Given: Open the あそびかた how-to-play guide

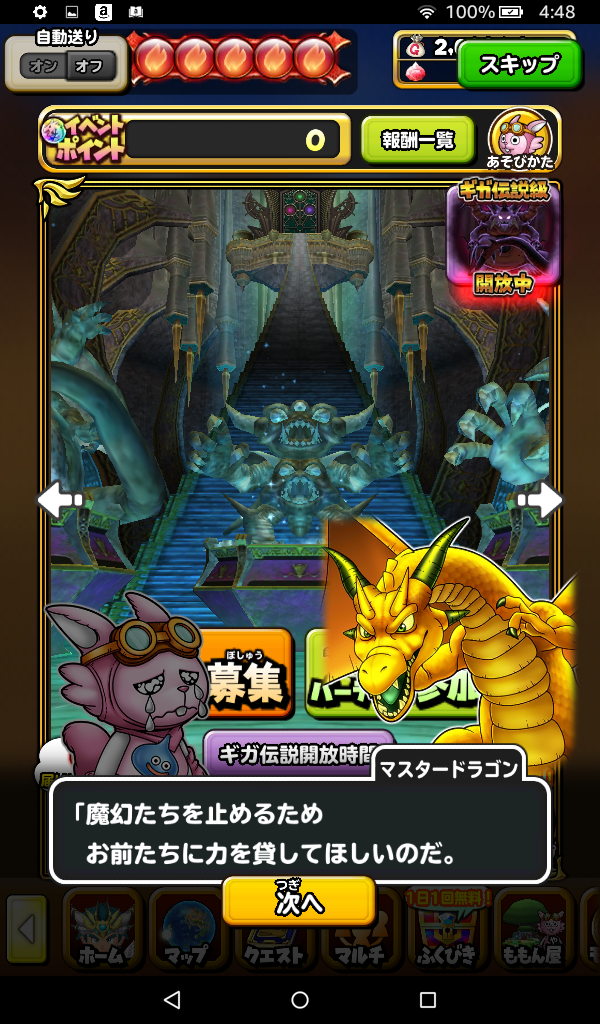Looking at the screenshot, I should click(x=522, y=139).
